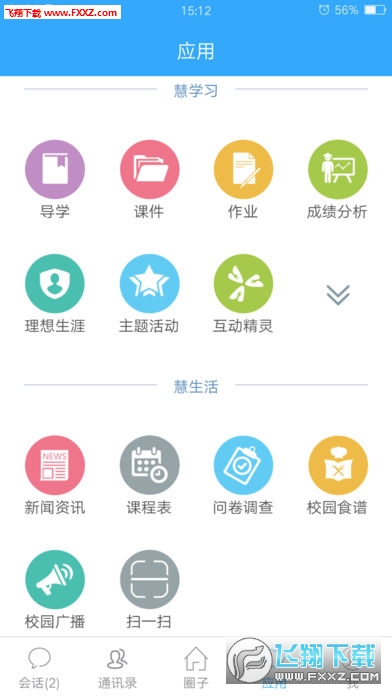
Task: Switch to the 会话 tab
Action: 39,668
